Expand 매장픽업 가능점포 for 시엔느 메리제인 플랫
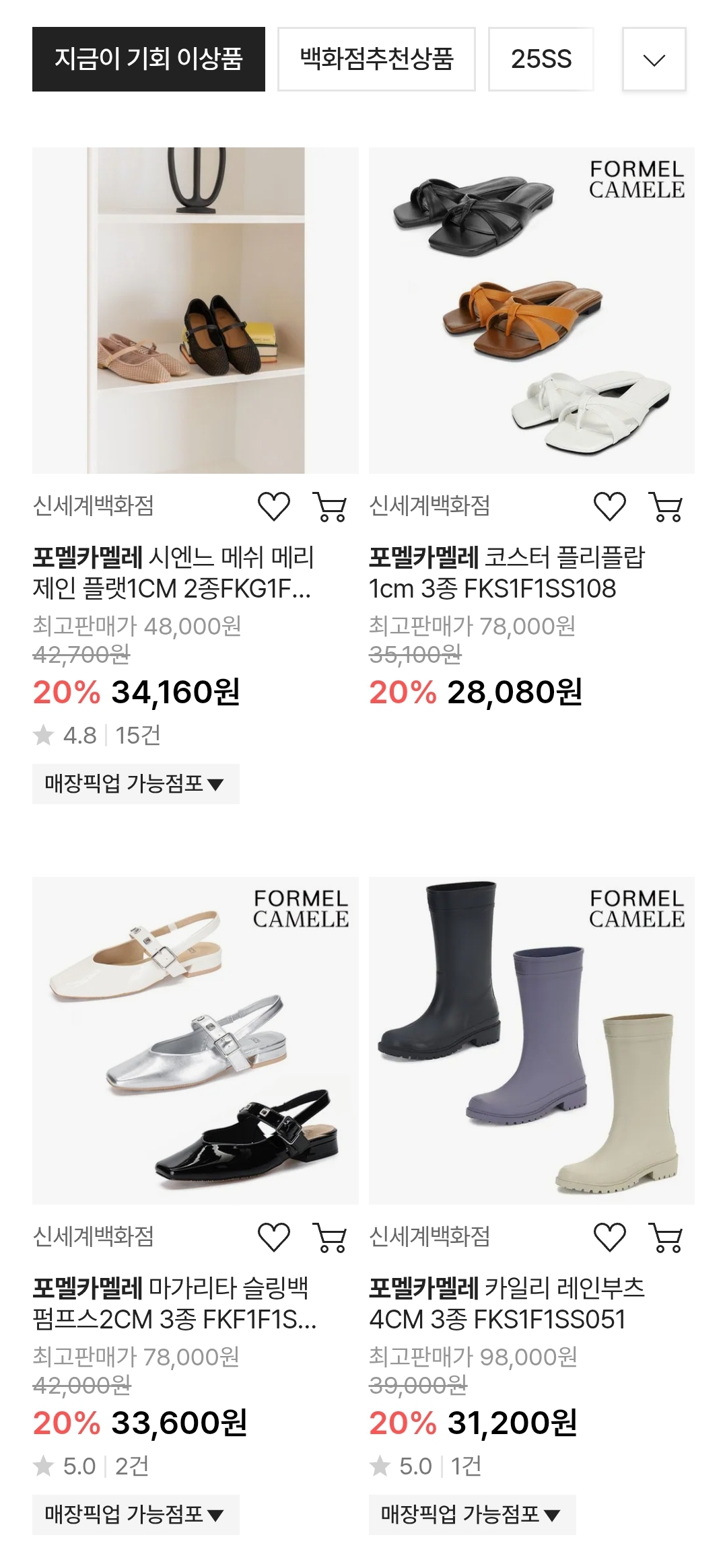This screenshot has width=723, height=1568. tap(135, 783)
